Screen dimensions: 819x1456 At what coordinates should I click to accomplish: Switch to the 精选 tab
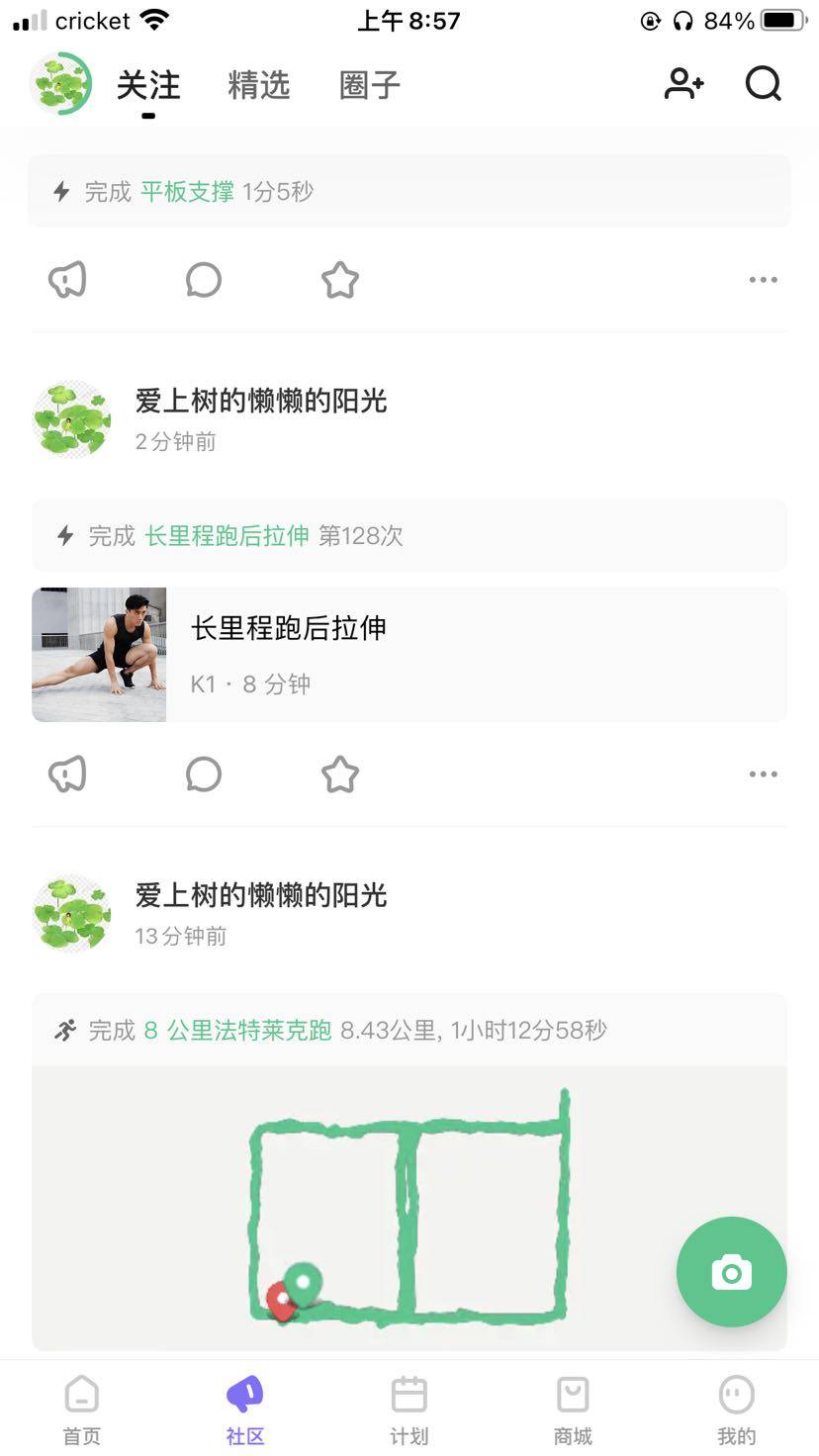click(x=258, y=85)
